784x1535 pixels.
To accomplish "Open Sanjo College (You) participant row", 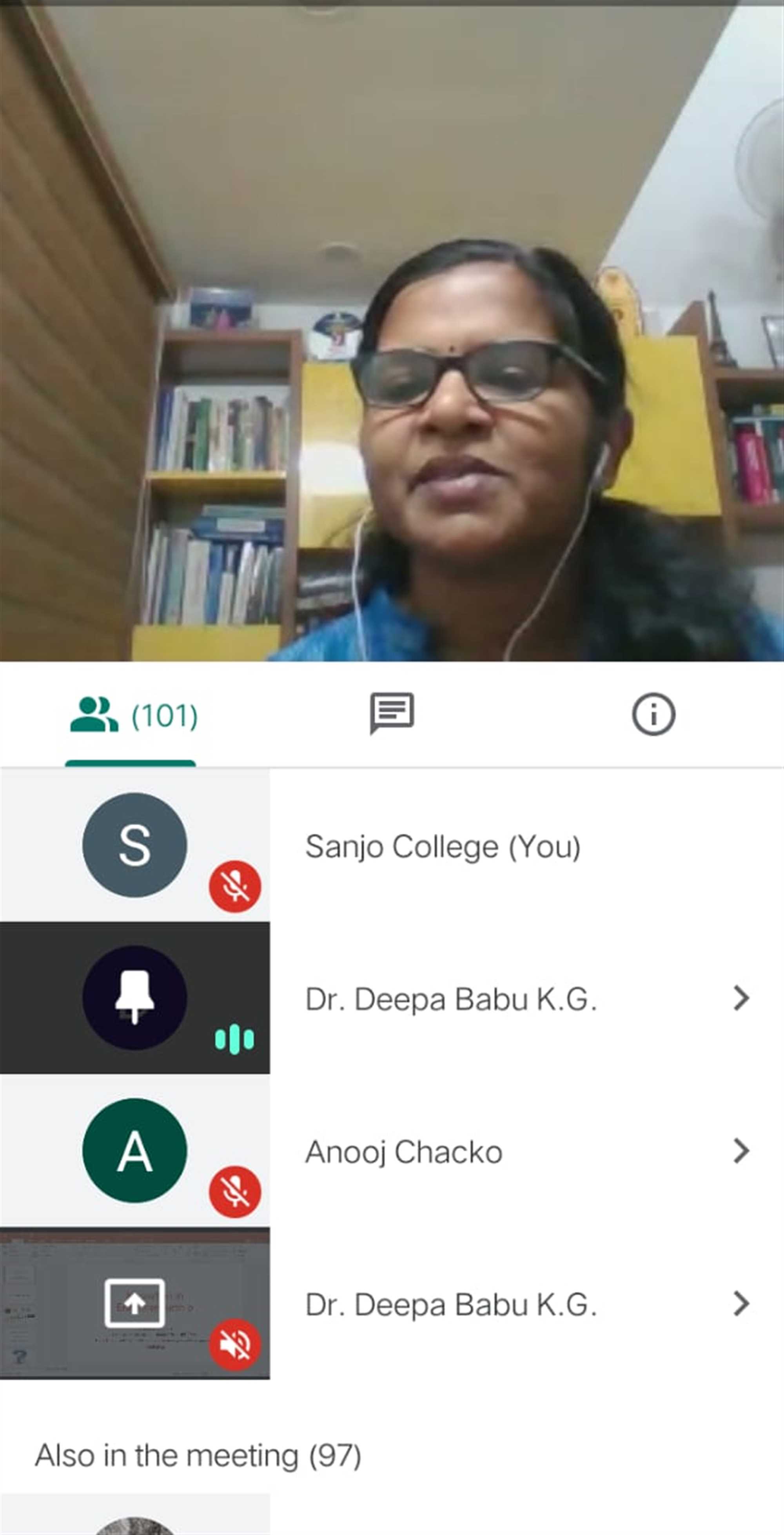I will (392, 846).
